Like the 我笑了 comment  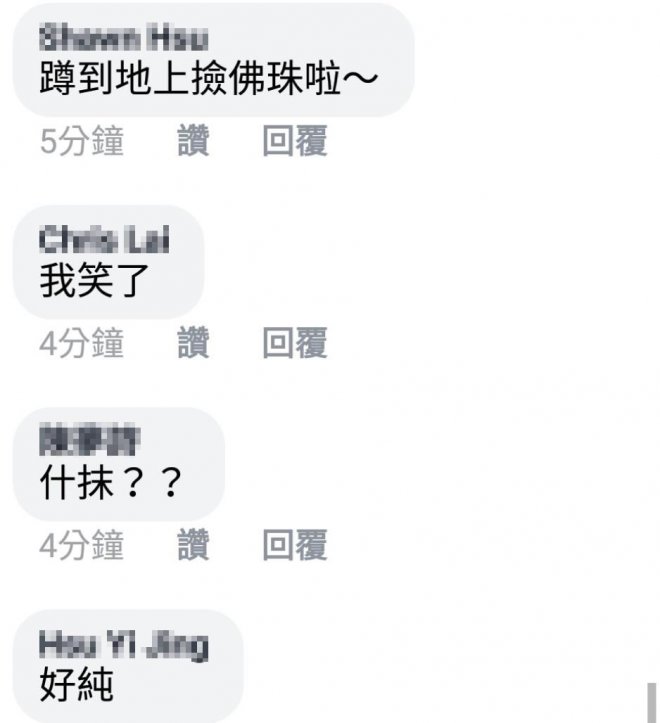click(193, 344)
